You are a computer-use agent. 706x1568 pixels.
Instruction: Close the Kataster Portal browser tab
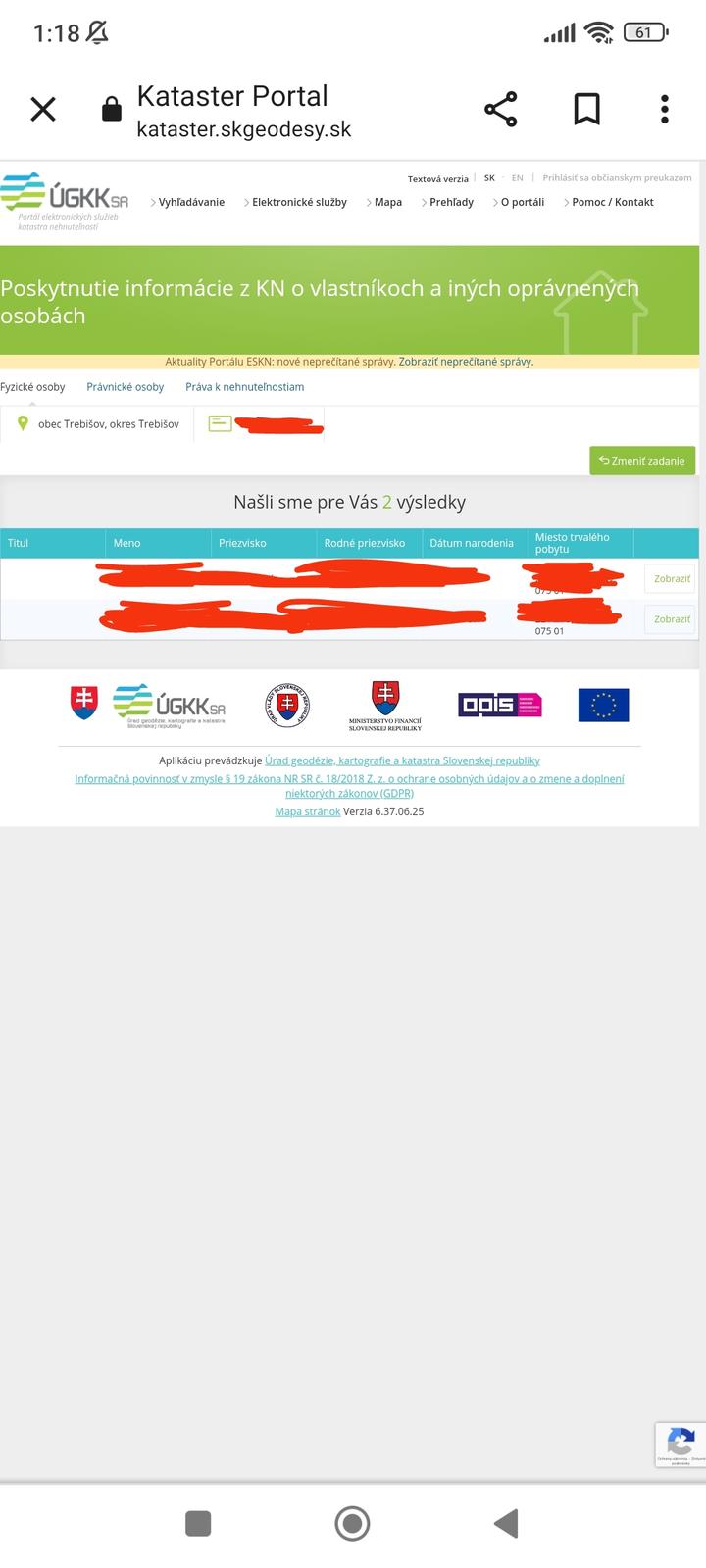point(43,109)
